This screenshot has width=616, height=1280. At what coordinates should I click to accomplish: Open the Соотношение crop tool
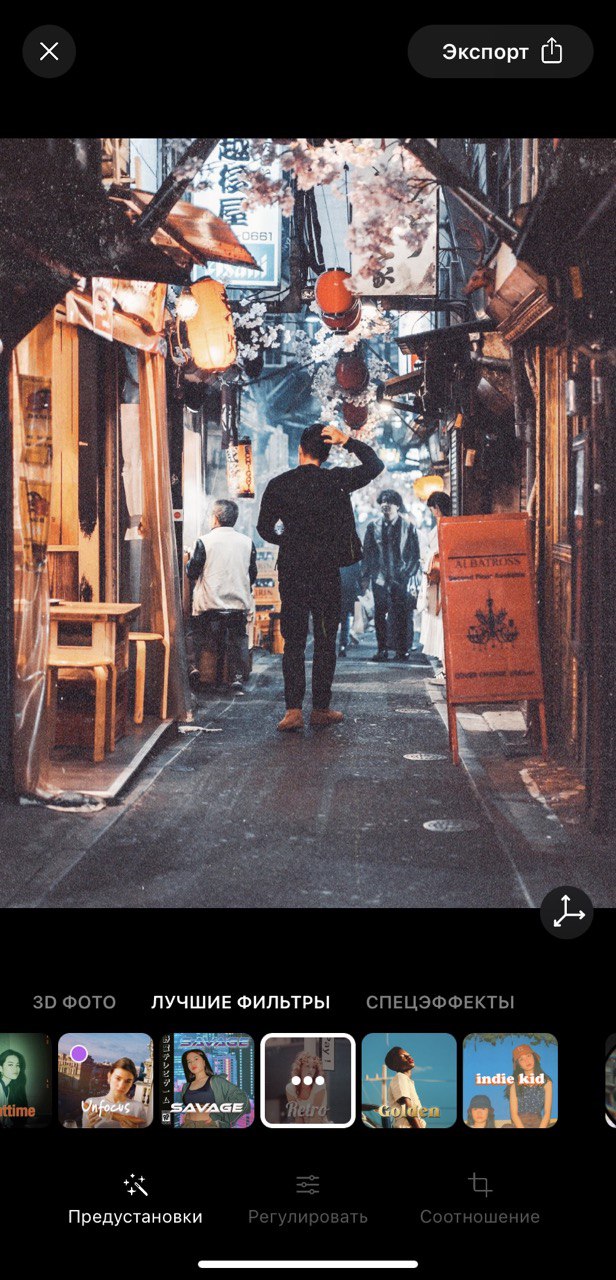480,1199
